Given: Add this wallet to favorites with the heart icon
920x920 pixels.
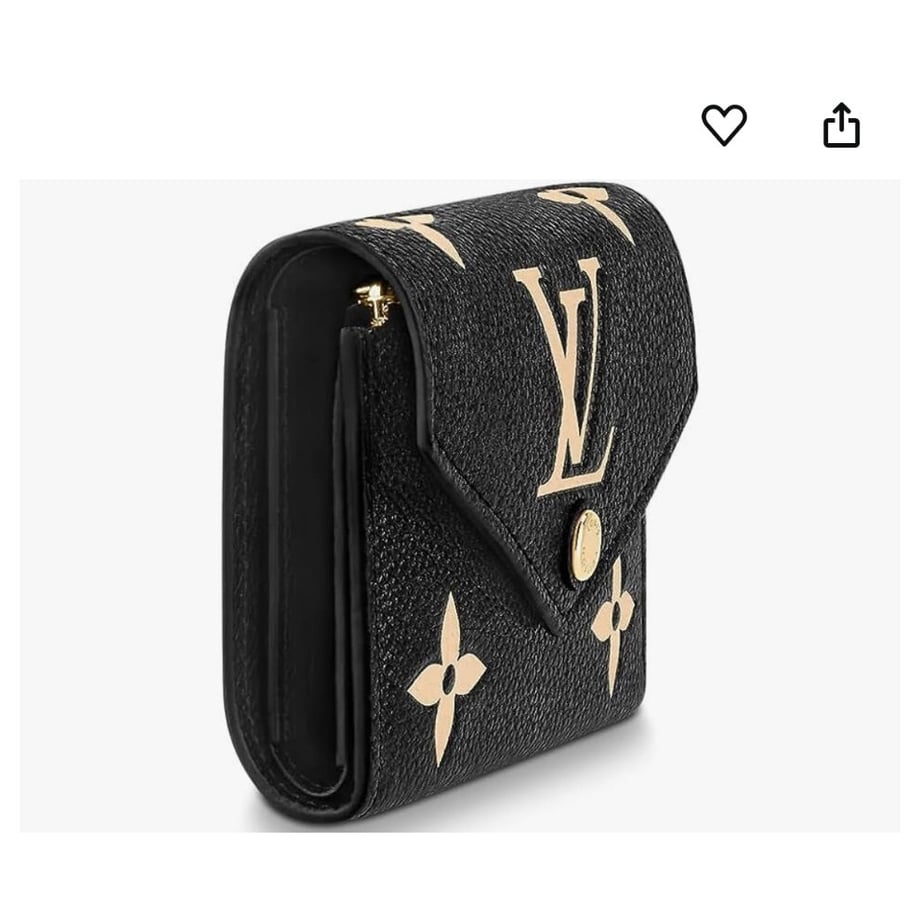Looking at the screenshot, I should click(x=724, y=126).
